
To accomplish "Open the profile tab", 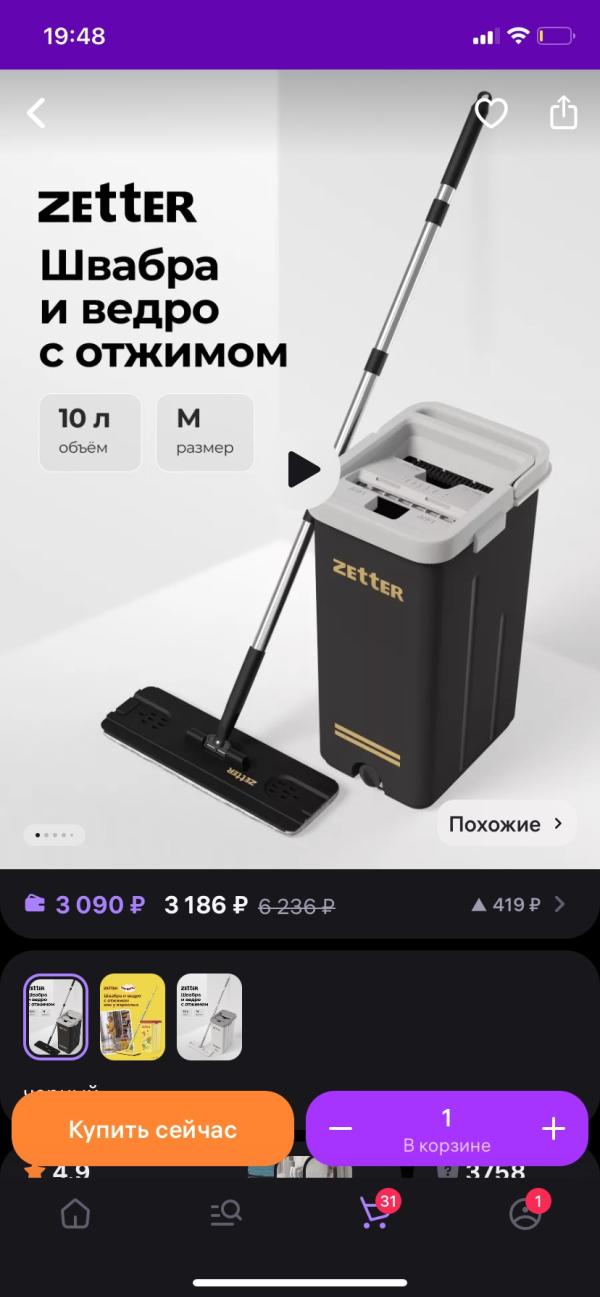I will 524,1214.
